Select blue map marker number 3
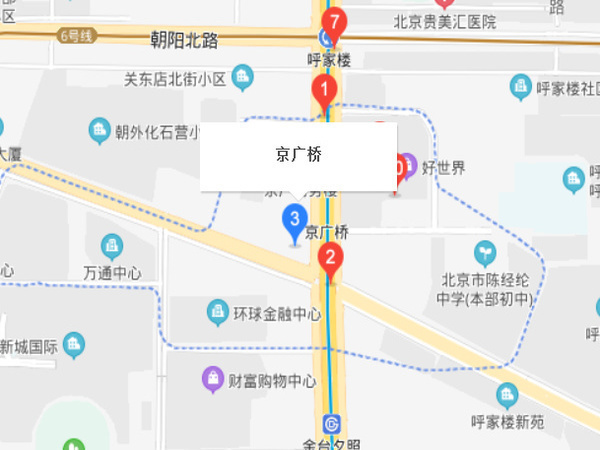This screenshot has height=450, width=600. (x=293, y=219)
